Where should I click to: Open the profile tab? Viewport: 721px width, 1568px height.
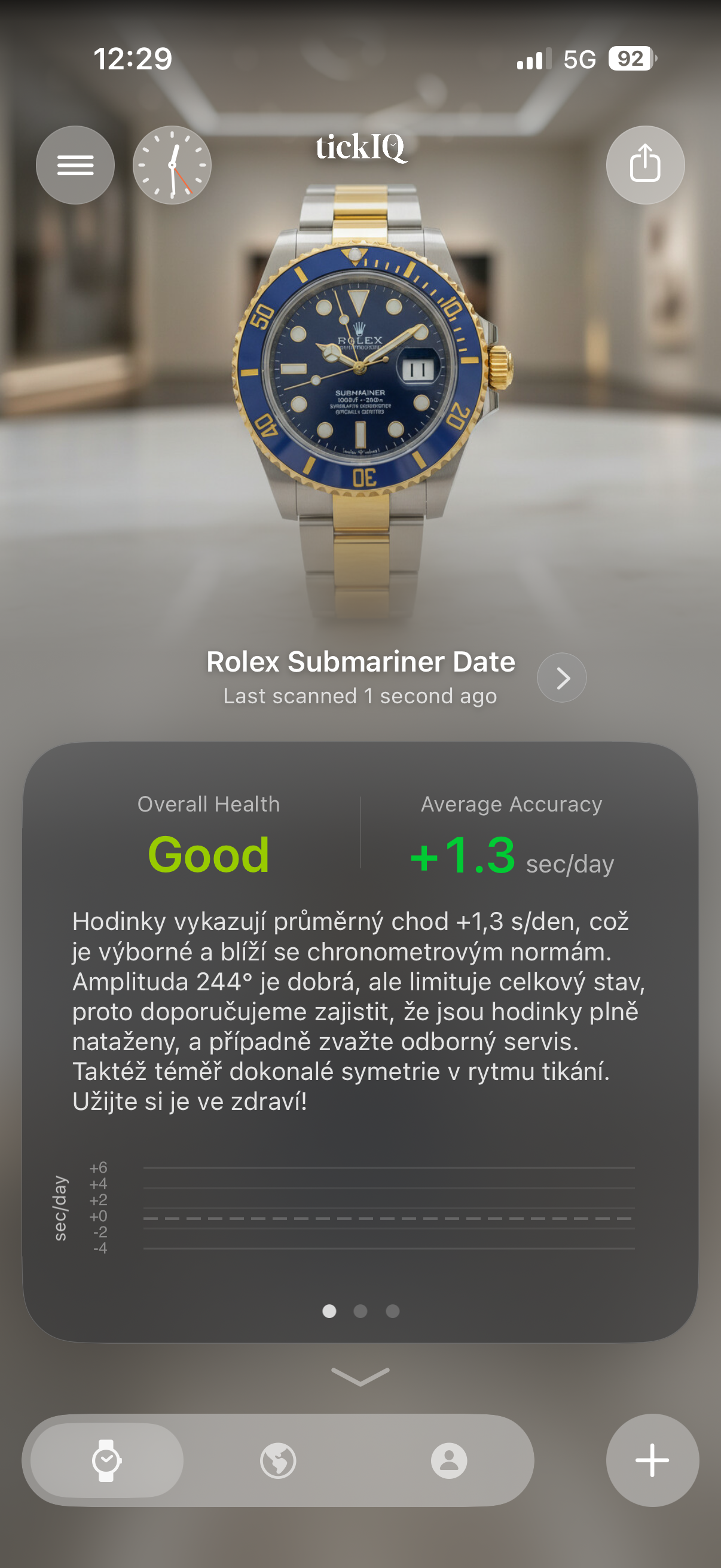click(x=449, y=1460)
